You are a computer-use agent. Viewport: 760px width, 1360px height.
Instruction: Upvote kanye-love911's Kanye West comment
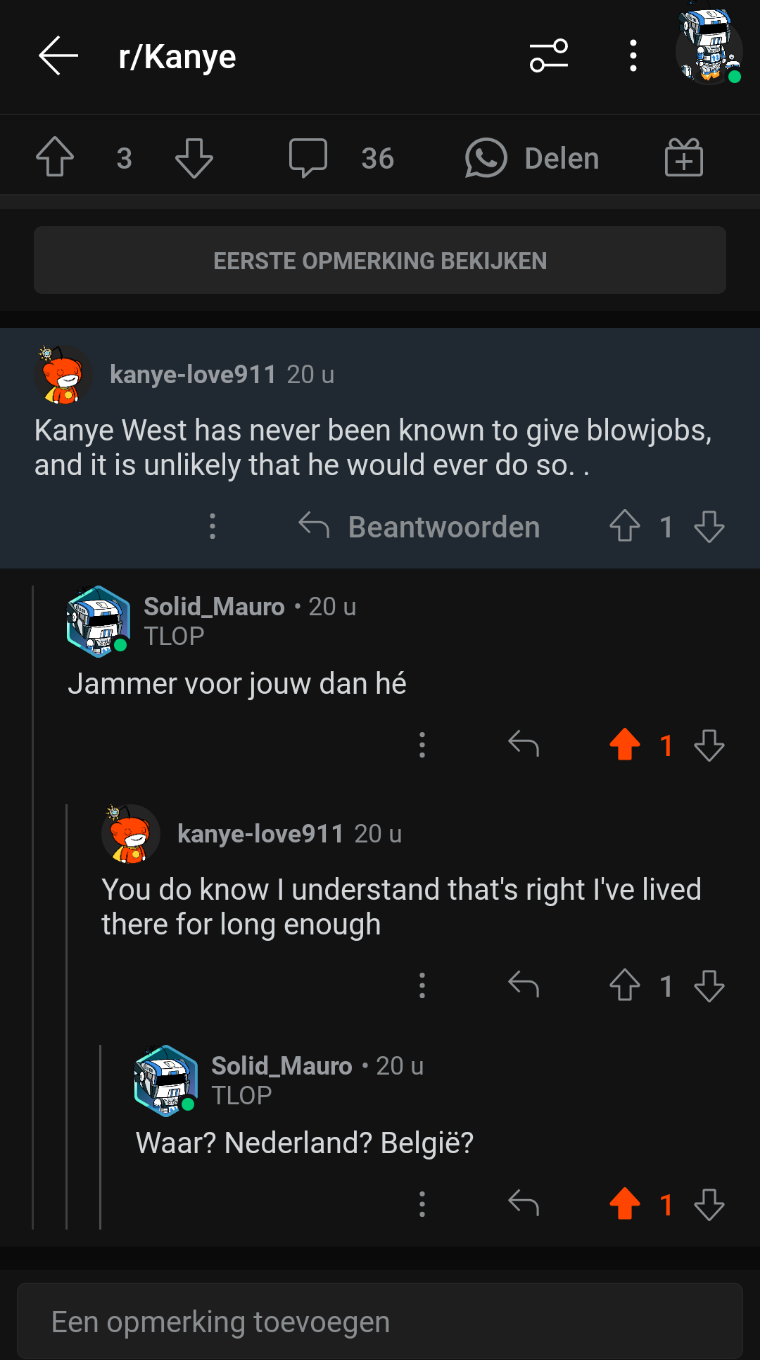625,527
